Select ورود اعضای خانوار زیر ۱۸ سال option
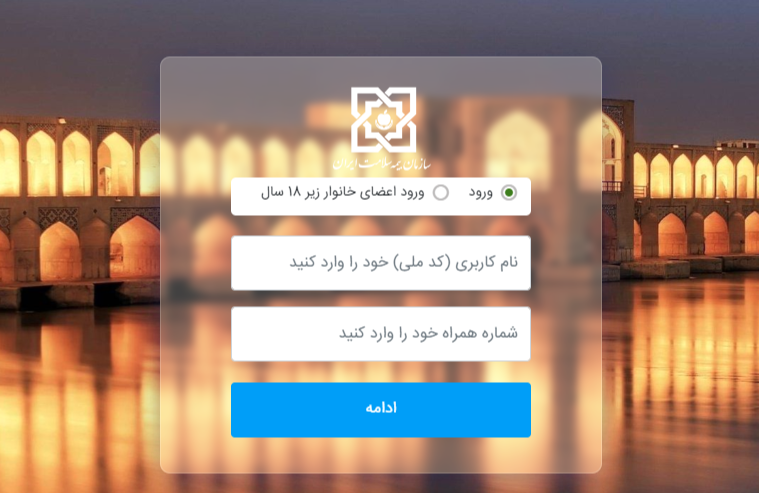Viewport: 759px width, 493px height. pos(441,193)
